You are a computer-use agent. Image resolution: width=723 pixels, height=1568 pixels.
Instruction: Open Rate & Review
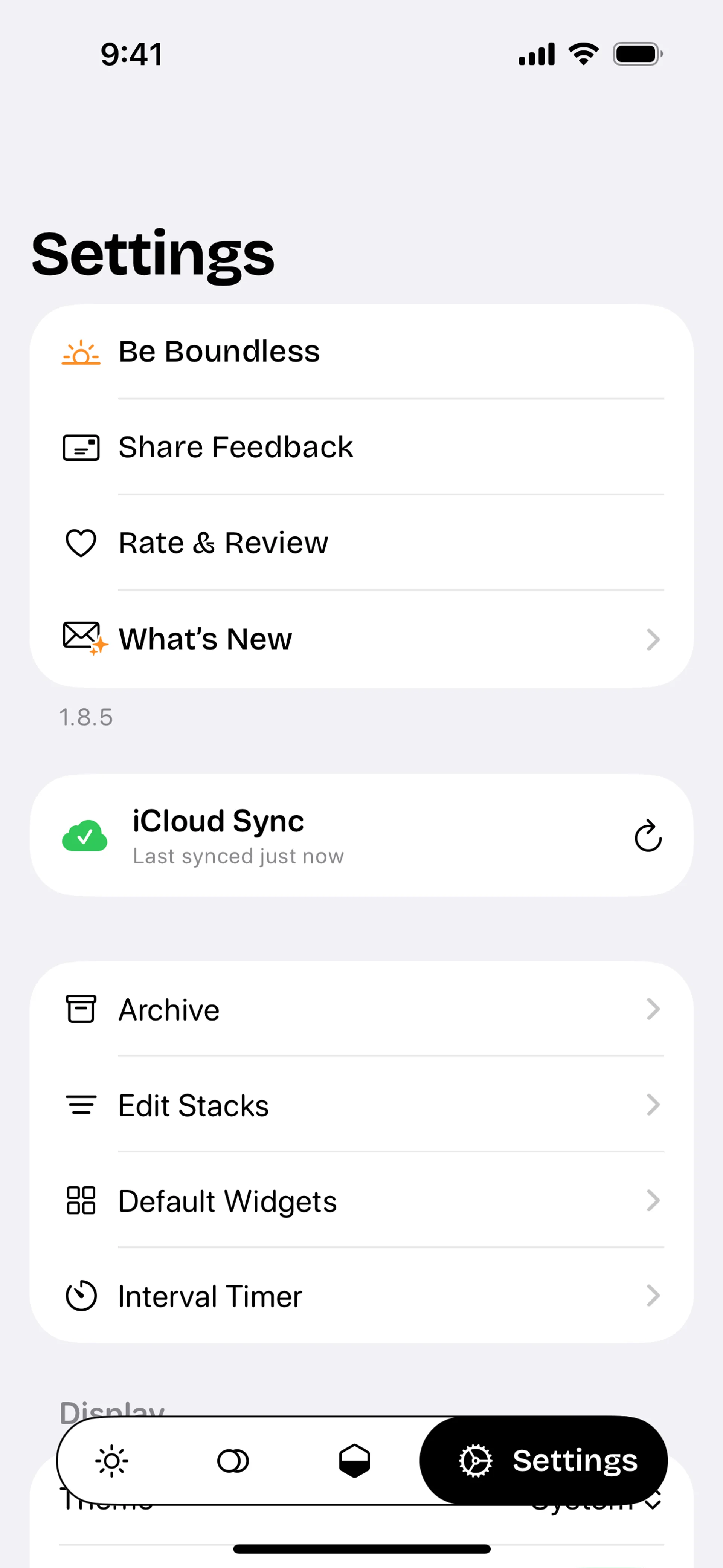click(361, 543)
